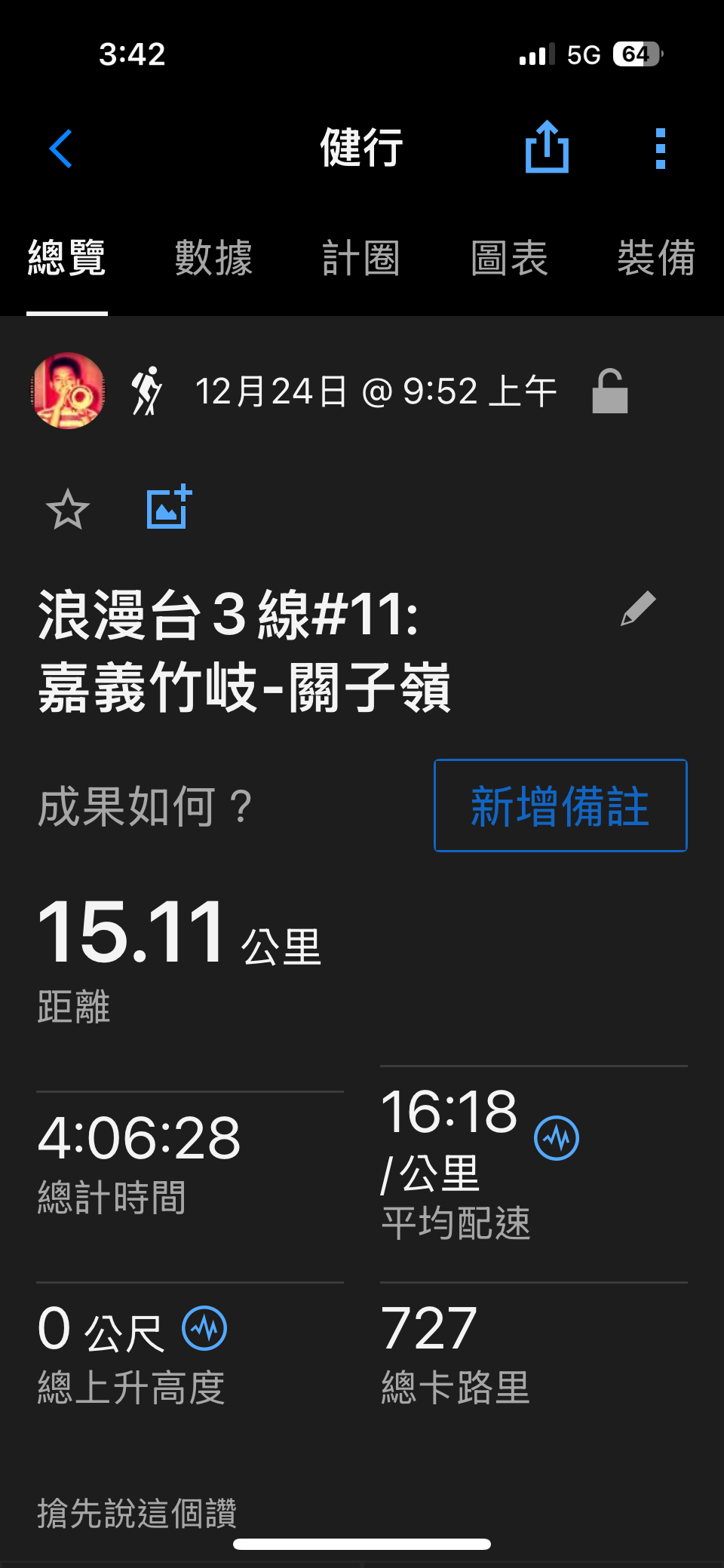Tap the profile avatar photo
Viewport: 724px width, 1568px height.
click(x=69, y=391)
